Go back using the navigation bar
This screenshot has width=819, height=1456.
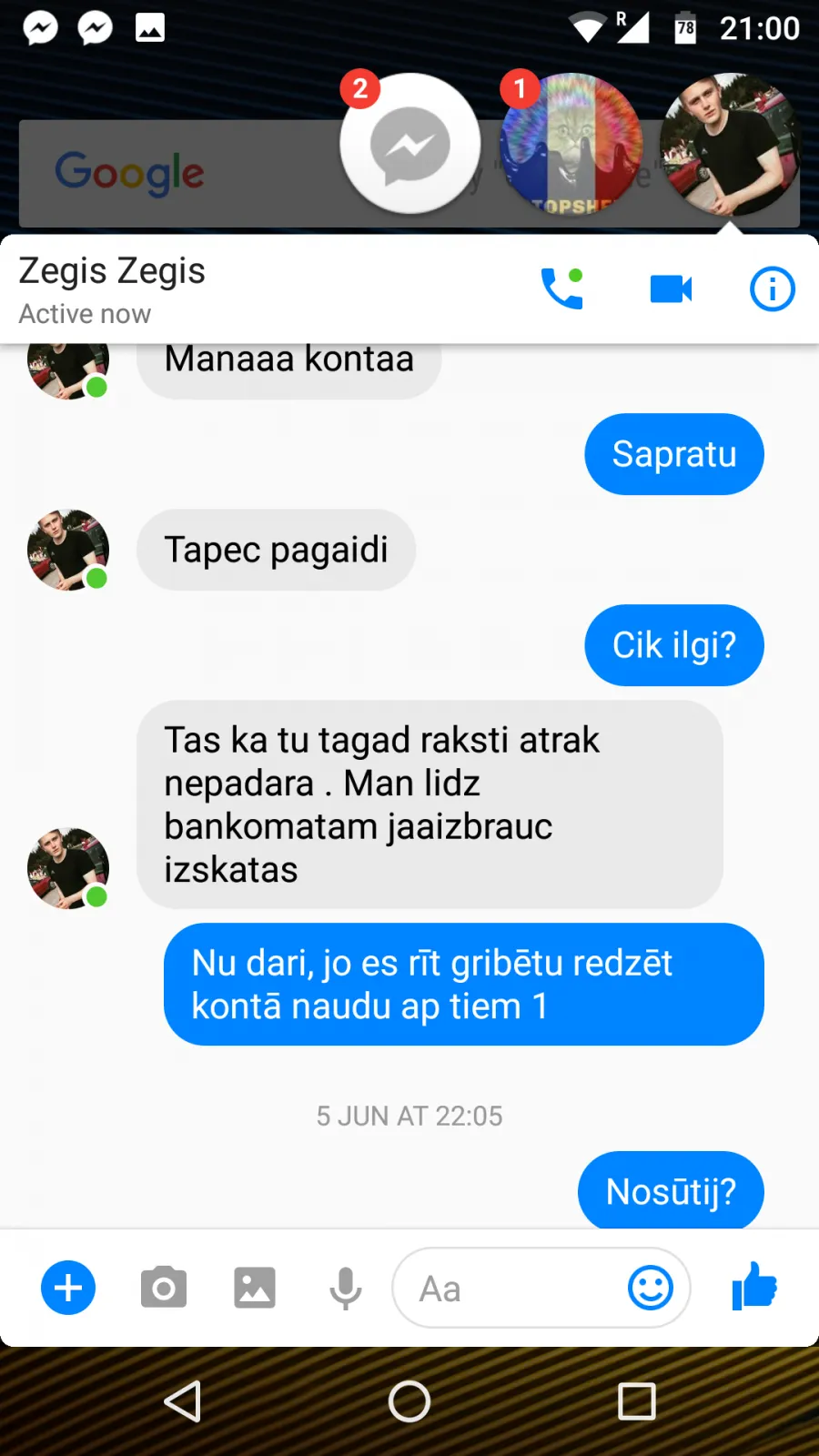tap(182, 1401)
